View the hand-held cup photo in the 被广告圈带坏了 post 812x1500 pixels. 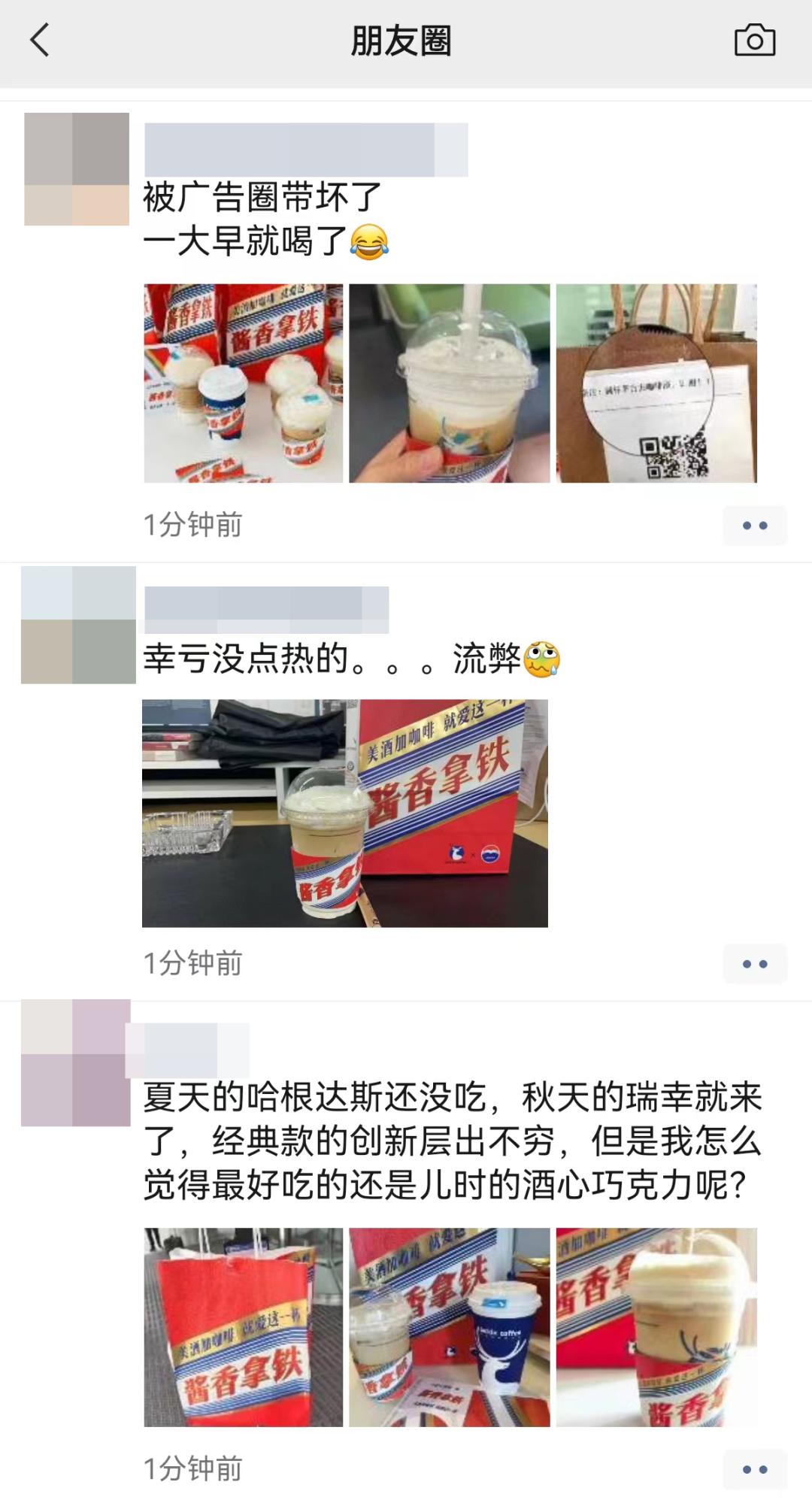(x=450, y=383)
